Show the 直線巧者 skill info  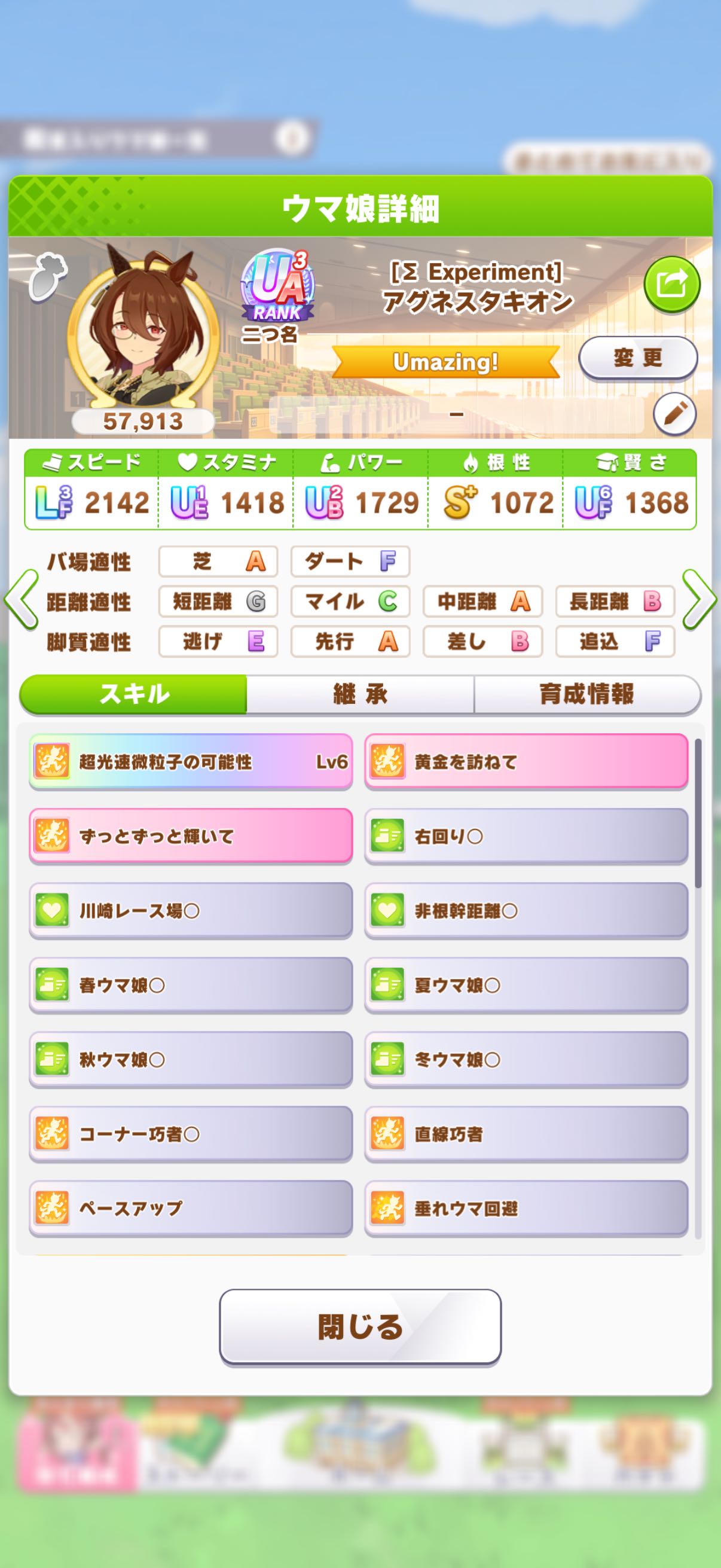tap(526, 1134)
